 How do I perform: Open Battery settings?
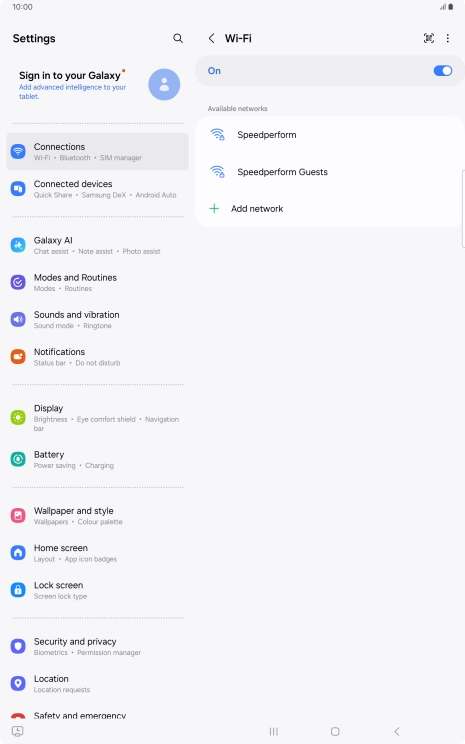[97, 459]
